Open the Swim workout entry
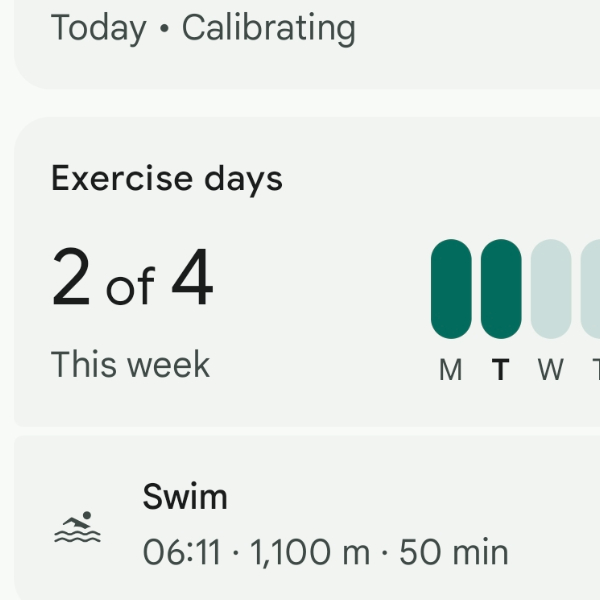The height and width of the screenshot is (600, 600). (300, 525)
